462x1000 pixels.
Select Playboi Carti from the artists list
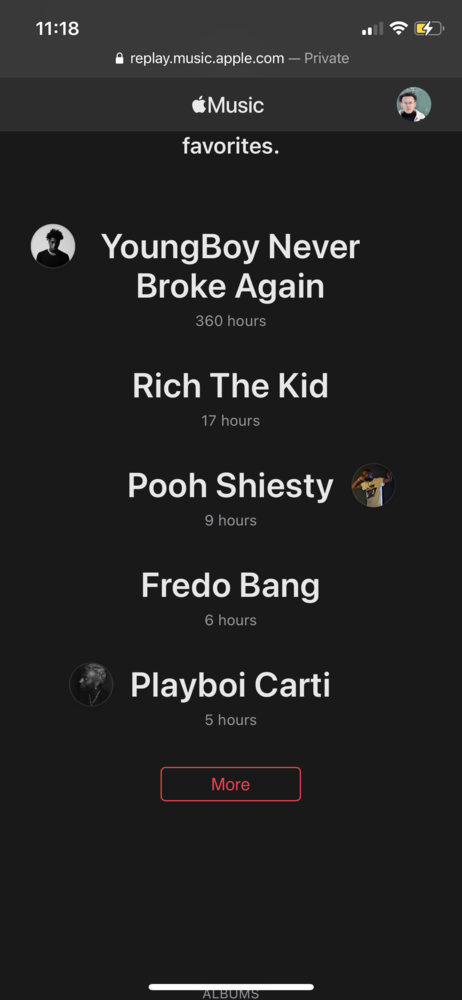tap(230, 685)
